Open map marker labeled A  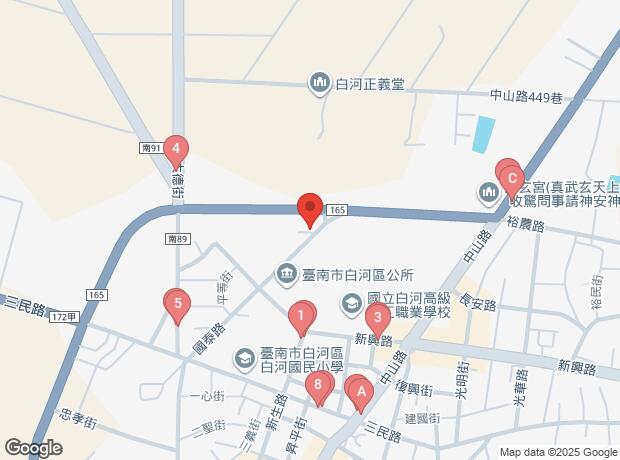[361, 392]
